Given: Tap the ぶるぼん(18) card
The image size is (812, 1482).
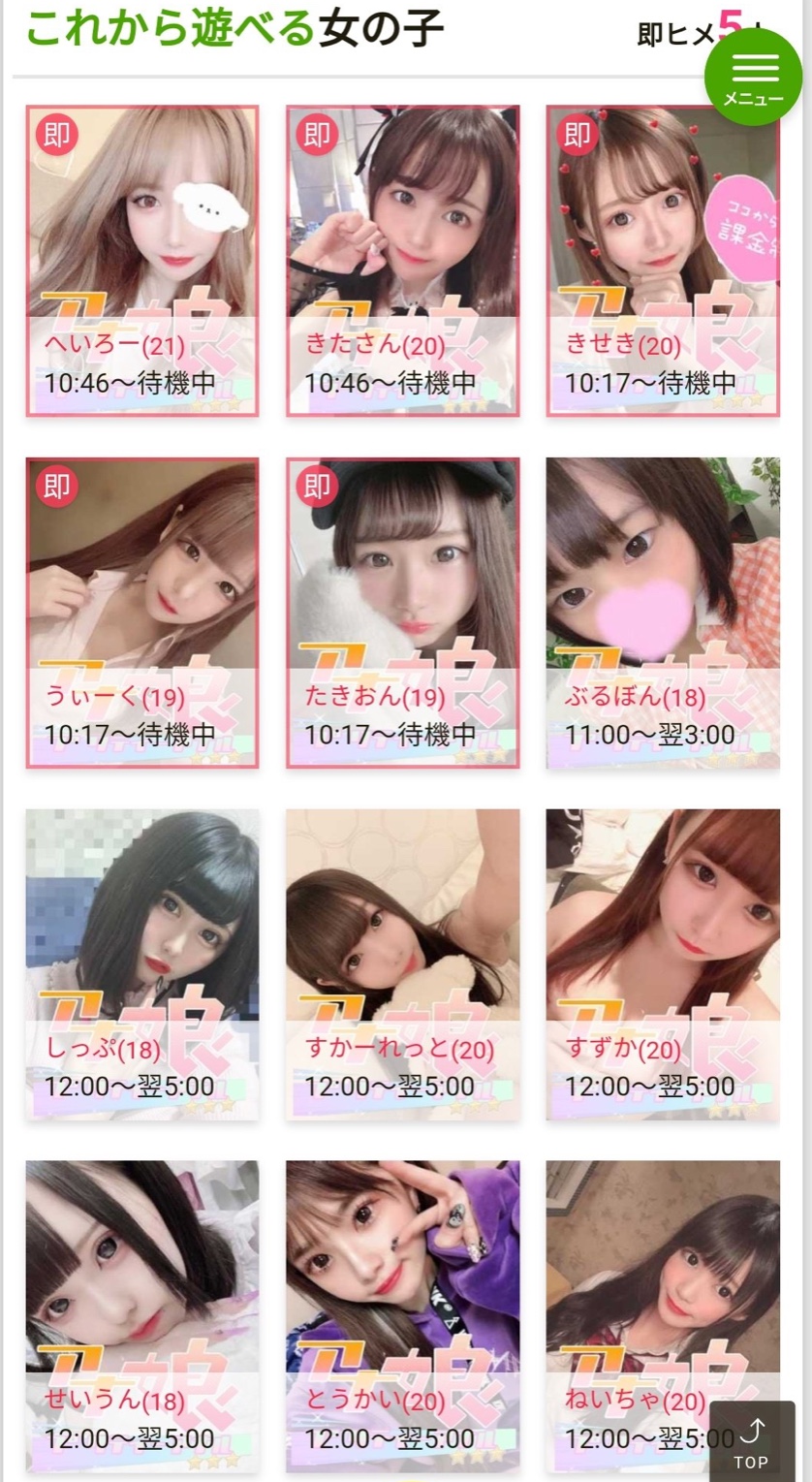Looking at the screenshot, I should pyautogui.click(x=663, y=613).
